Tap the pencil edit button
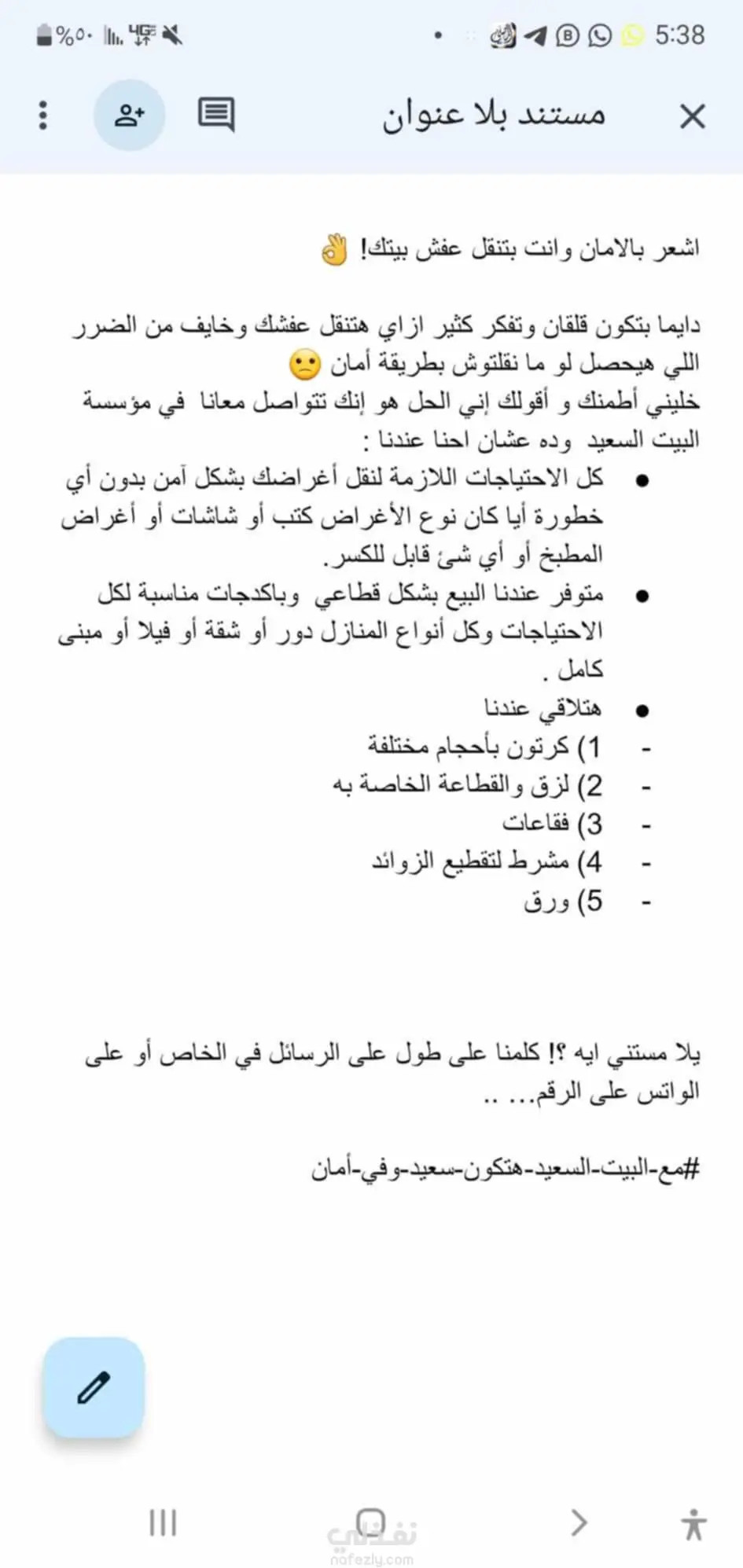Image resolution: width=743 pixels, height=1568 pixels. [94, 1387]
